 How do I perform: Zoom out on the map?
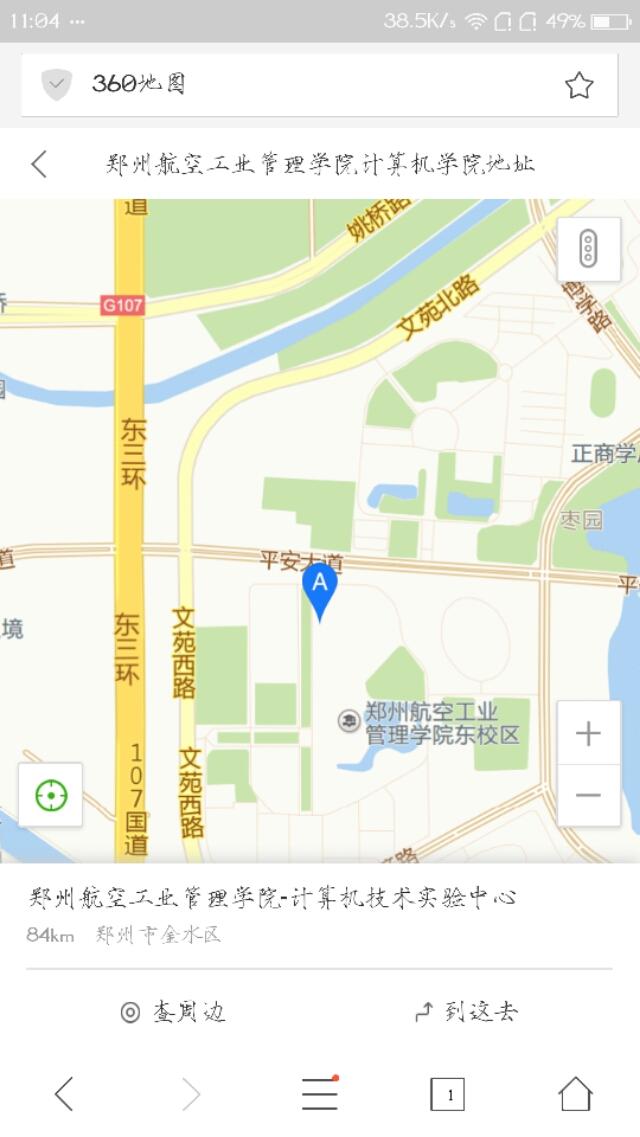[589, 795]
